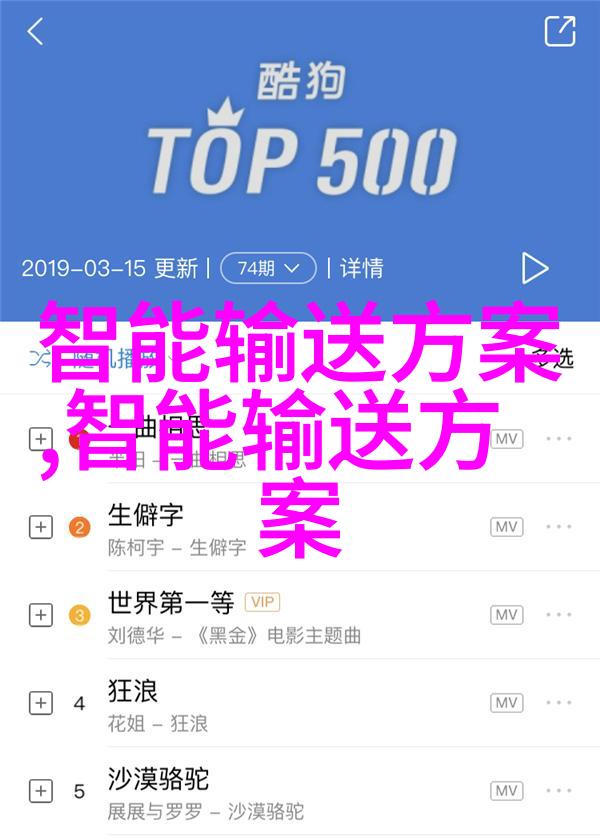Add 世界第一等 with the plus icon
600x839 pixels.
click(40, 615)
